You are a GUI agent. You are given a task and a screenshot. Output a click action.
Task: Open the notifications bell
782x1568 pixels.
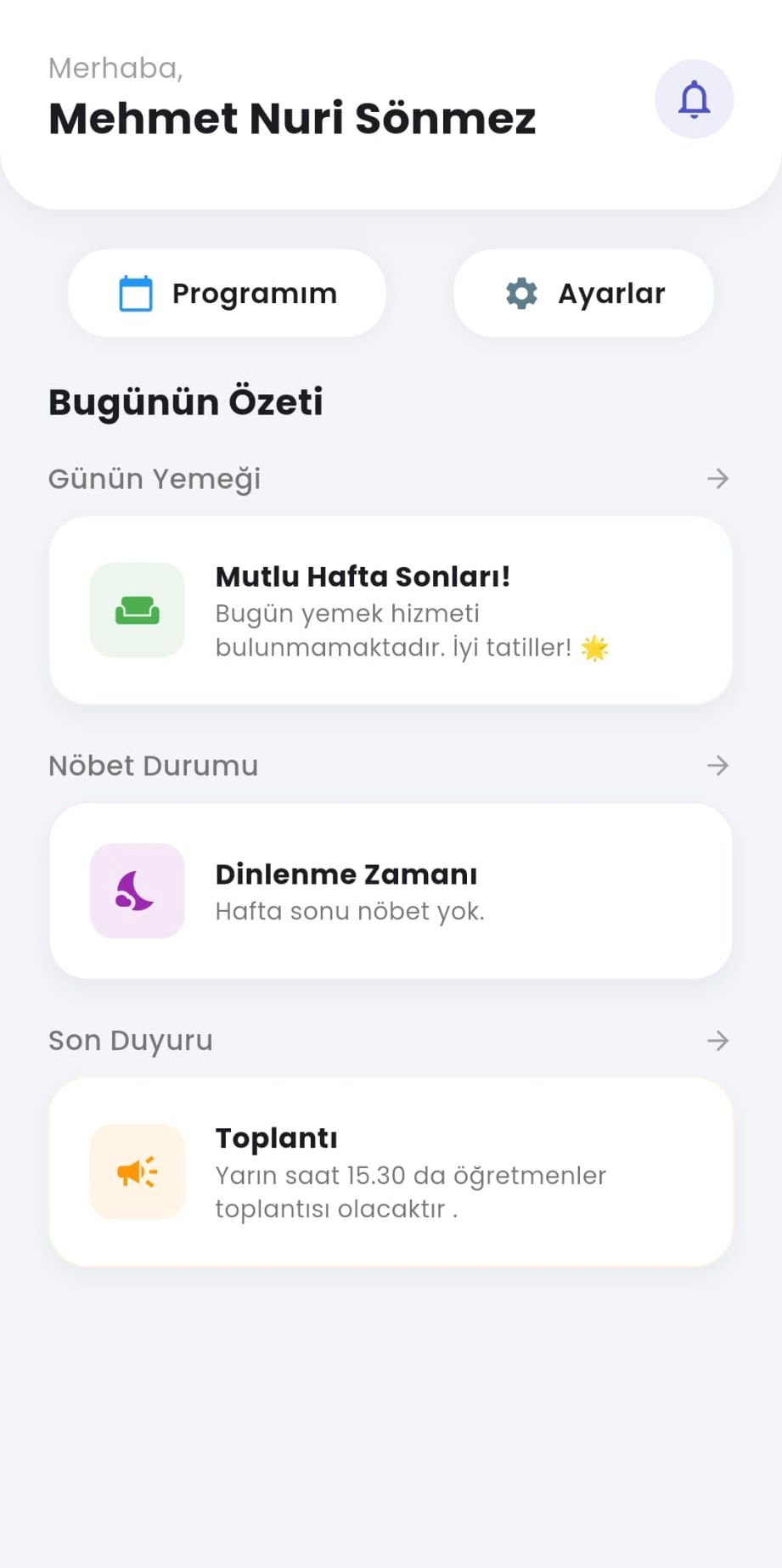[x=694, y=99]
